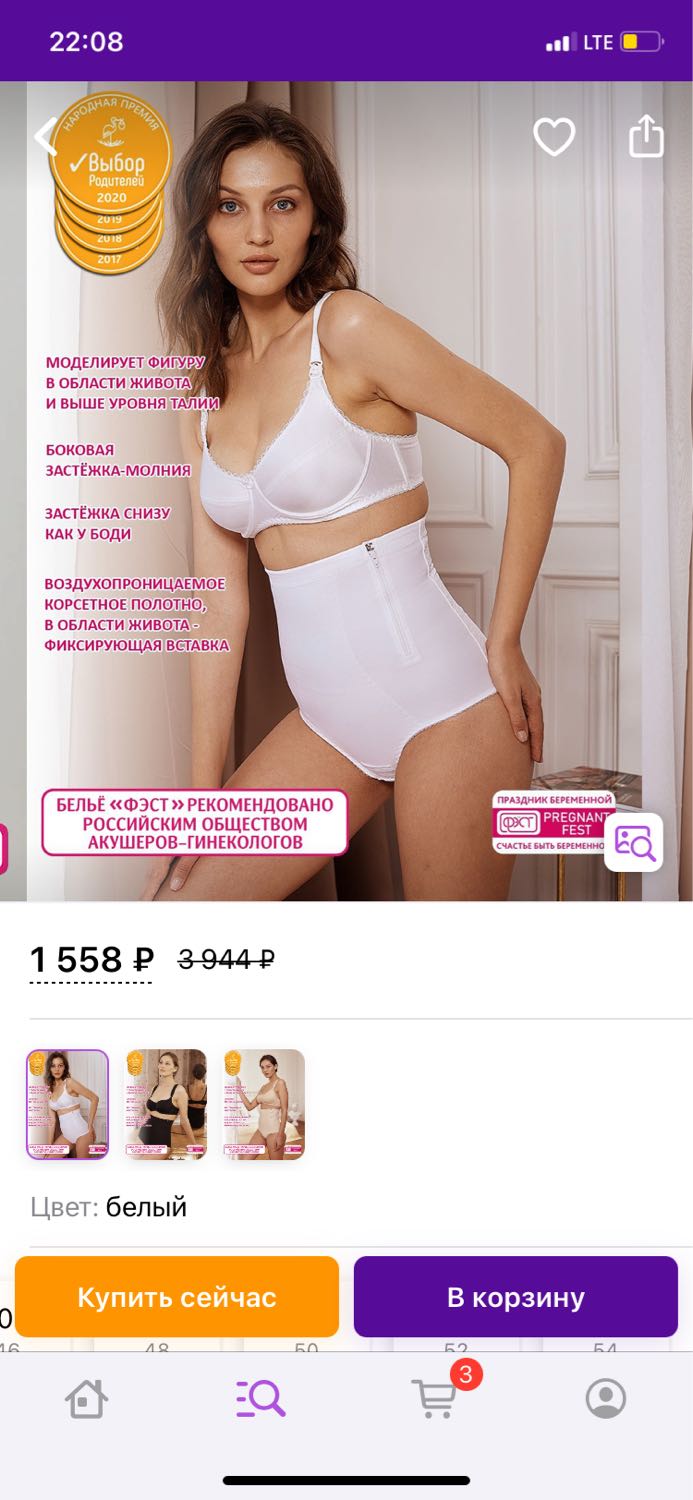Screen dimensions: 693x1500
Task: Select the beige color variant thumbnail
Action: tap(264, 1104)
